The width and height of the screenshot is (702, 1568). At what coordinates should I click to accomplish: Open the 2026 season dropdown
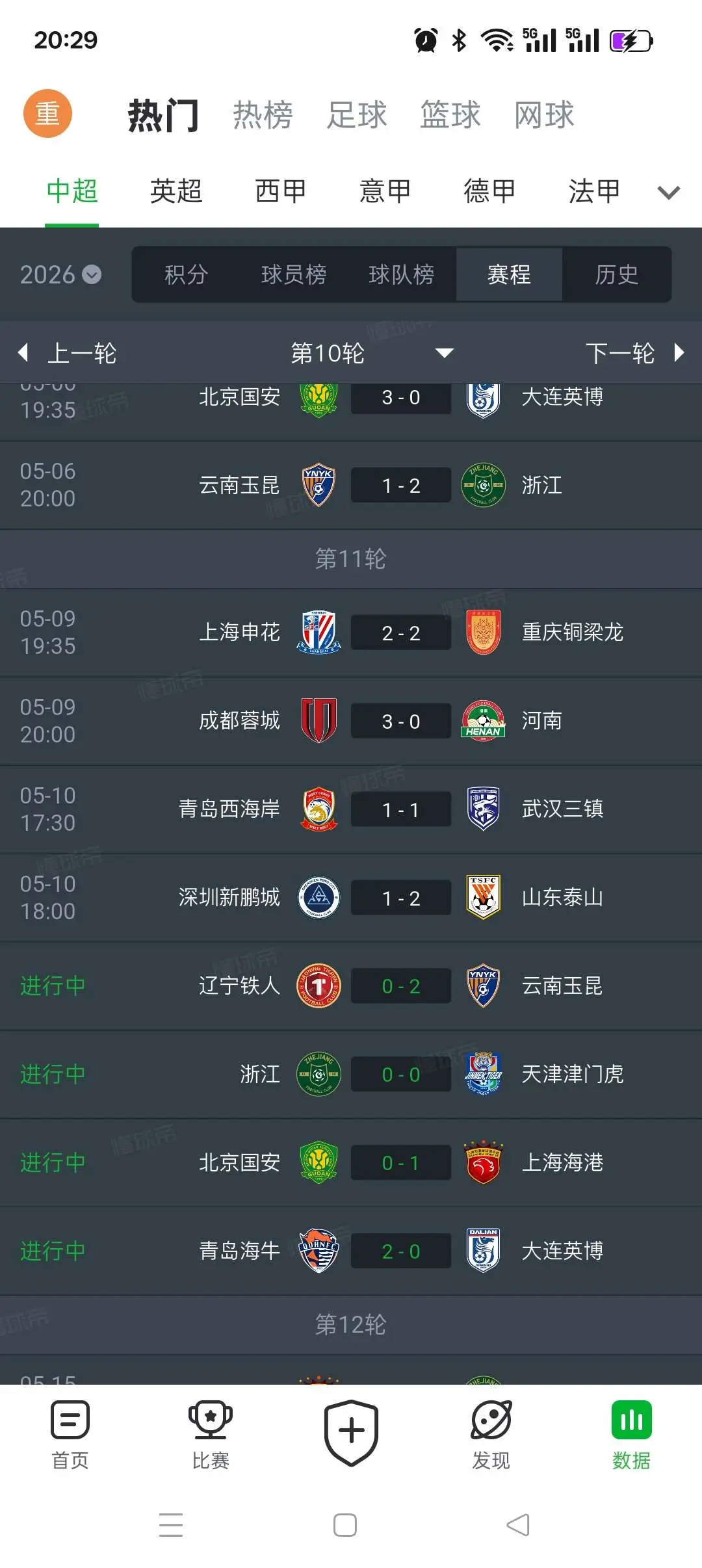click(x=60, y=274)
